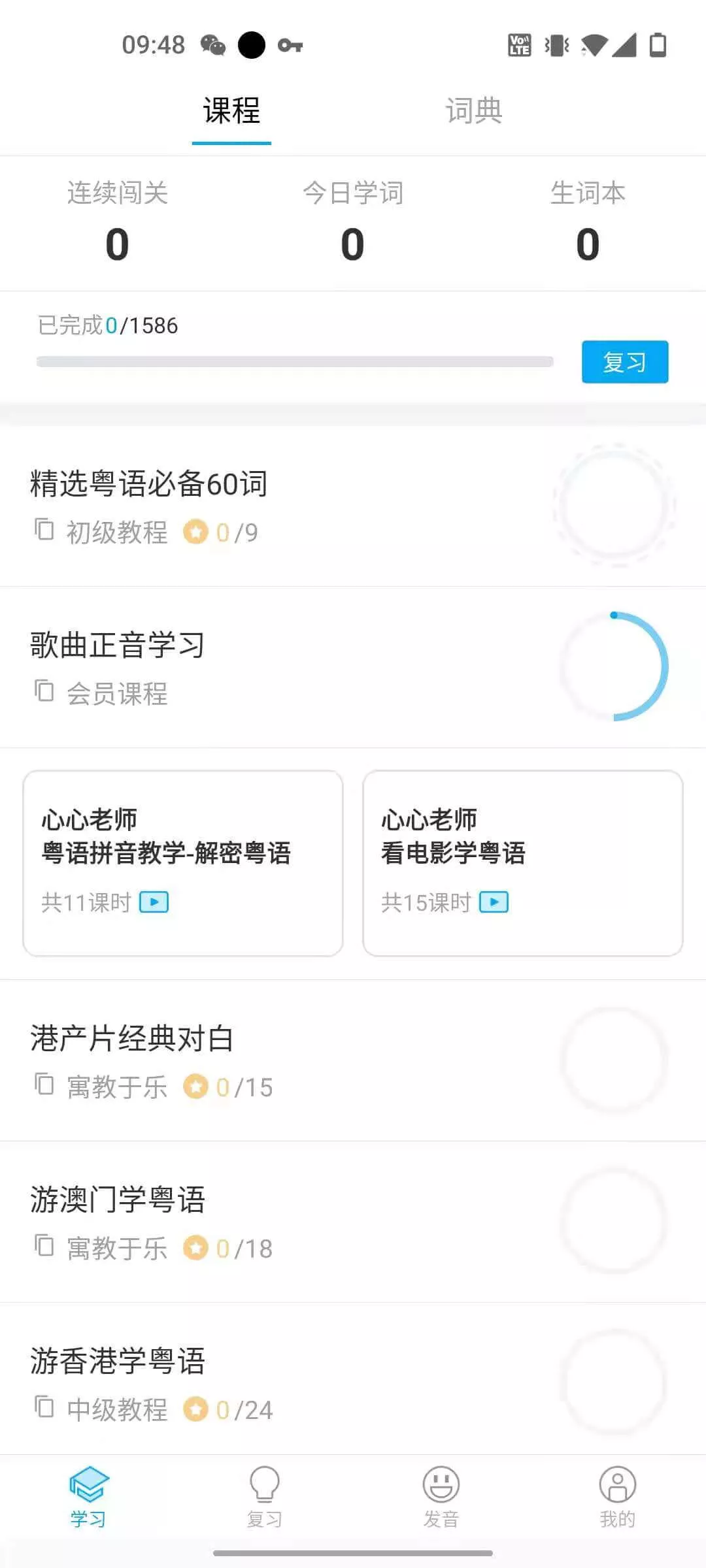706x1568 pixels.
Task: Go to 复习 in the bottom navigation
Action: [265, 1497]
